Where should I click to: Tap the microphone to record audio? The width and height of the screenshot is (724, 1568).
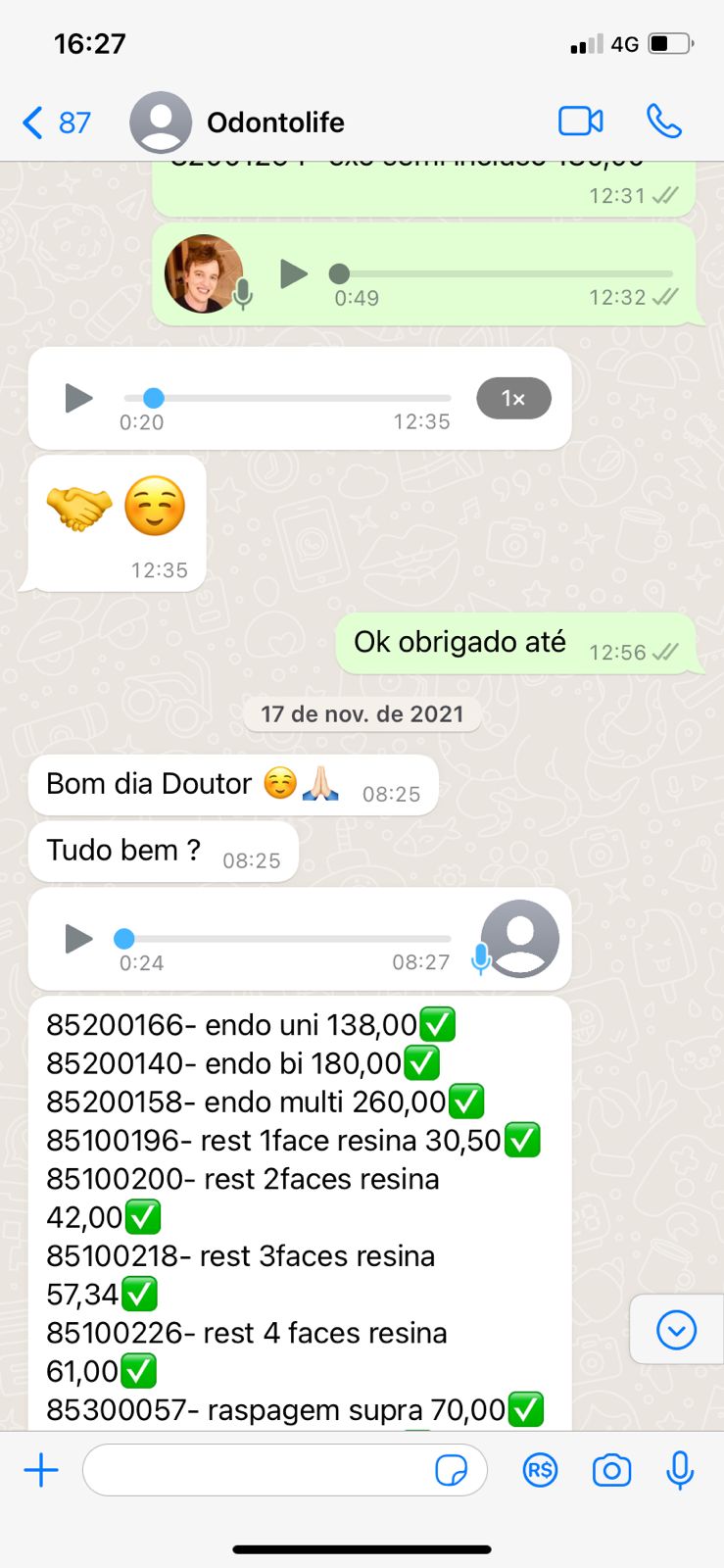(x=680, y=1470)
